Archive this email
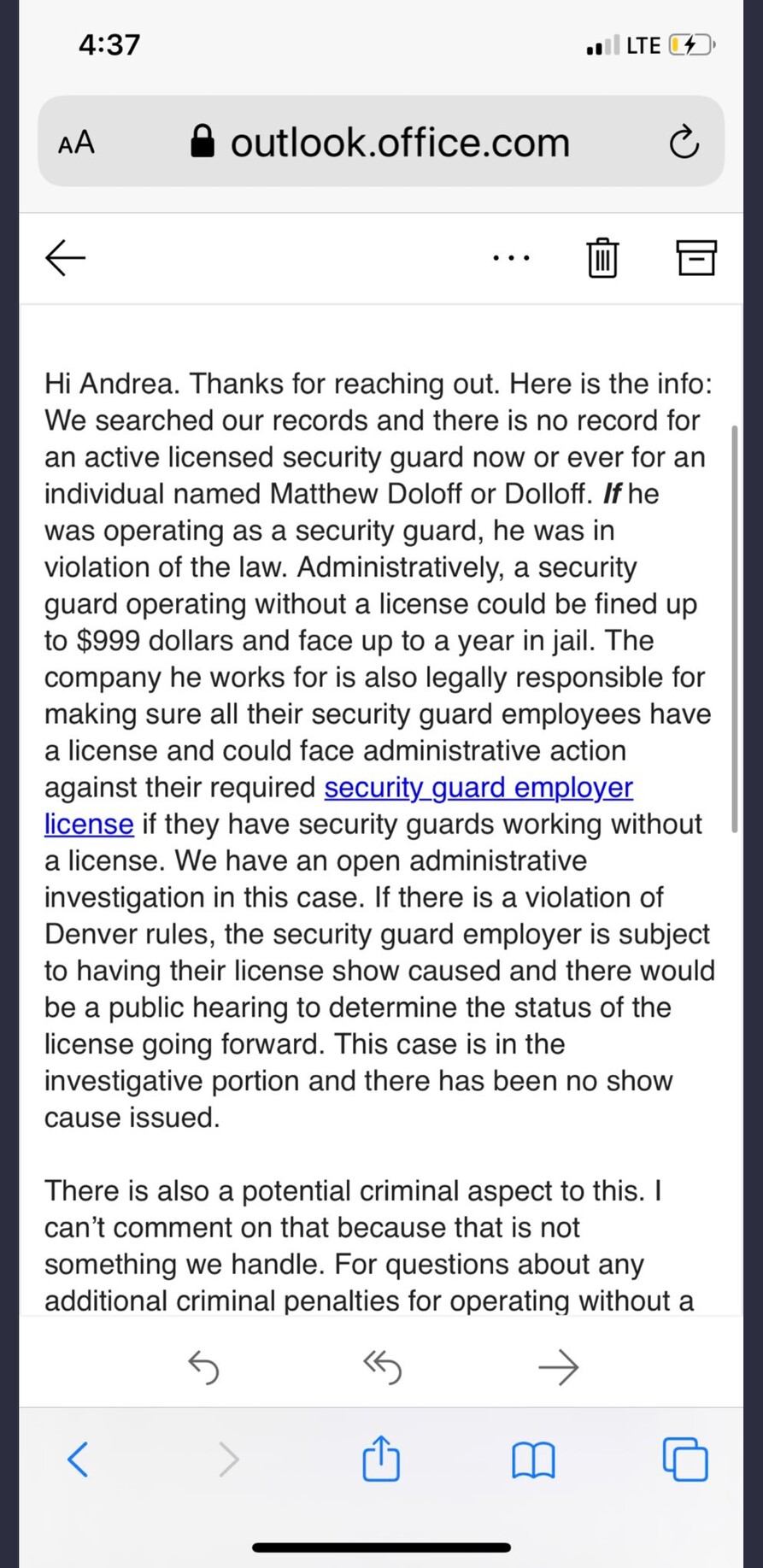 click(x=696, y=257)
